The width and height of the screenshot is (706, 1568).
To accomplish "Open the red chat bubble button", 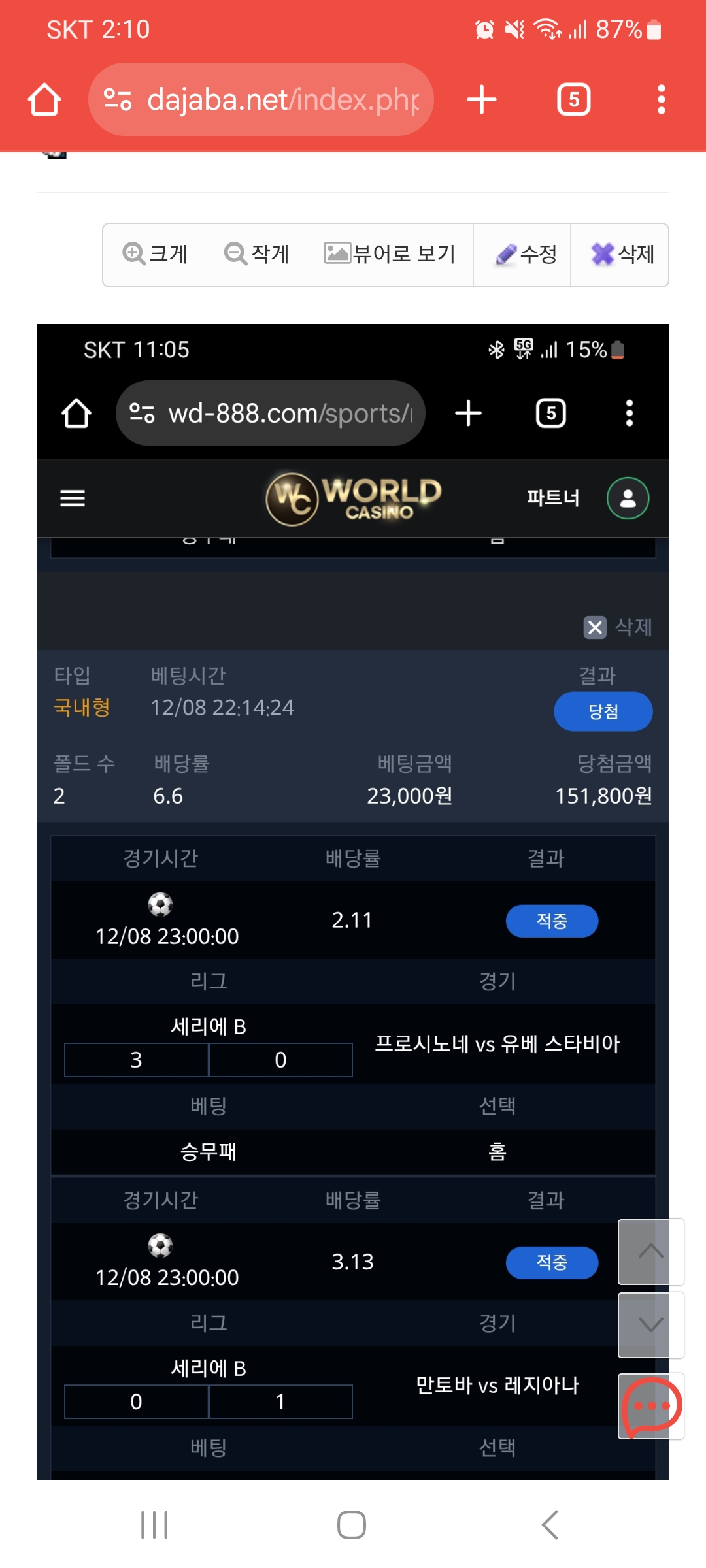I will pyautogui.click(x=651, y=1406).
